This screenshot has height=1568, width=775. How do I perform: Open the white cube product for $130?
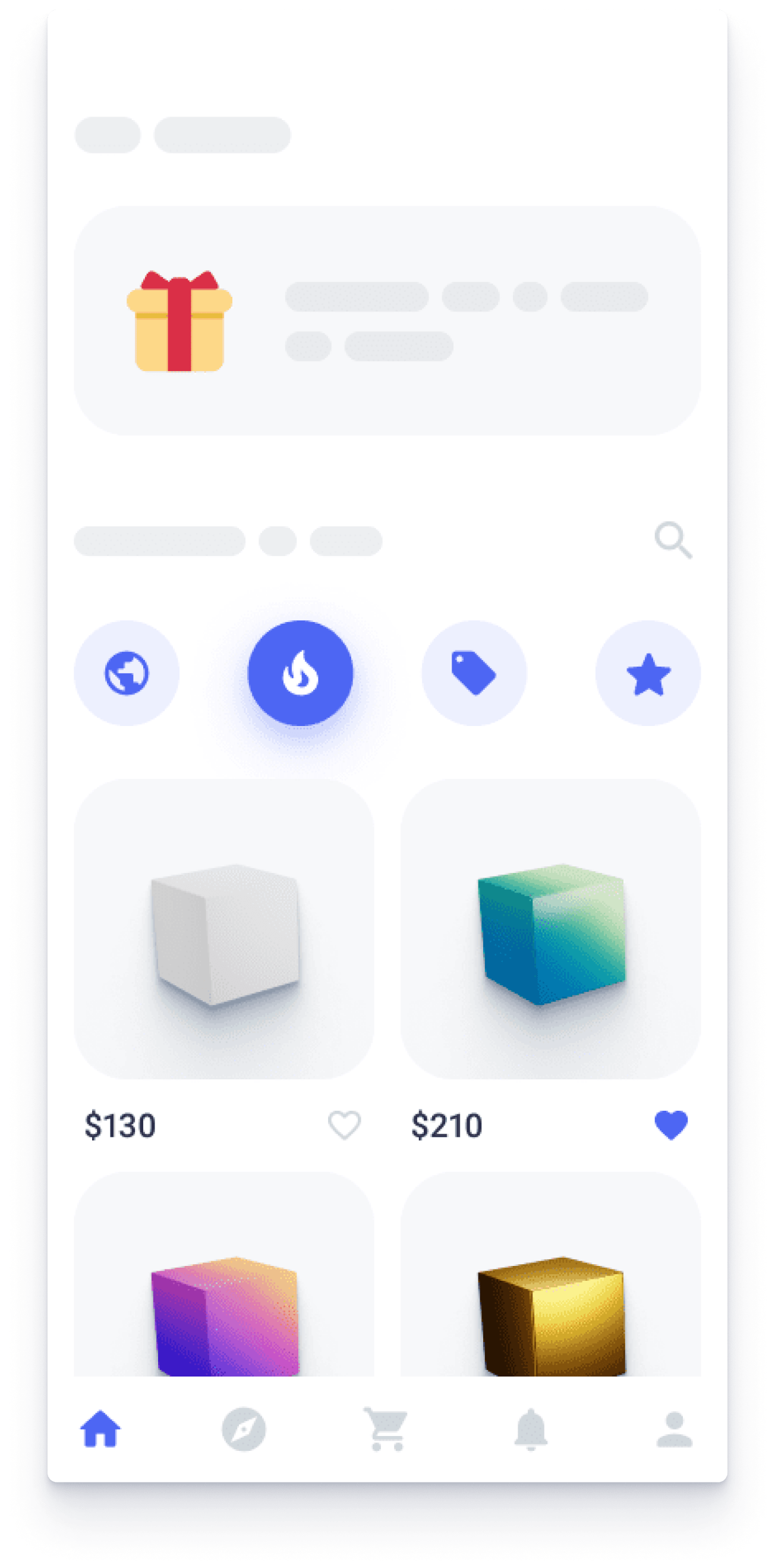[224, 929]
